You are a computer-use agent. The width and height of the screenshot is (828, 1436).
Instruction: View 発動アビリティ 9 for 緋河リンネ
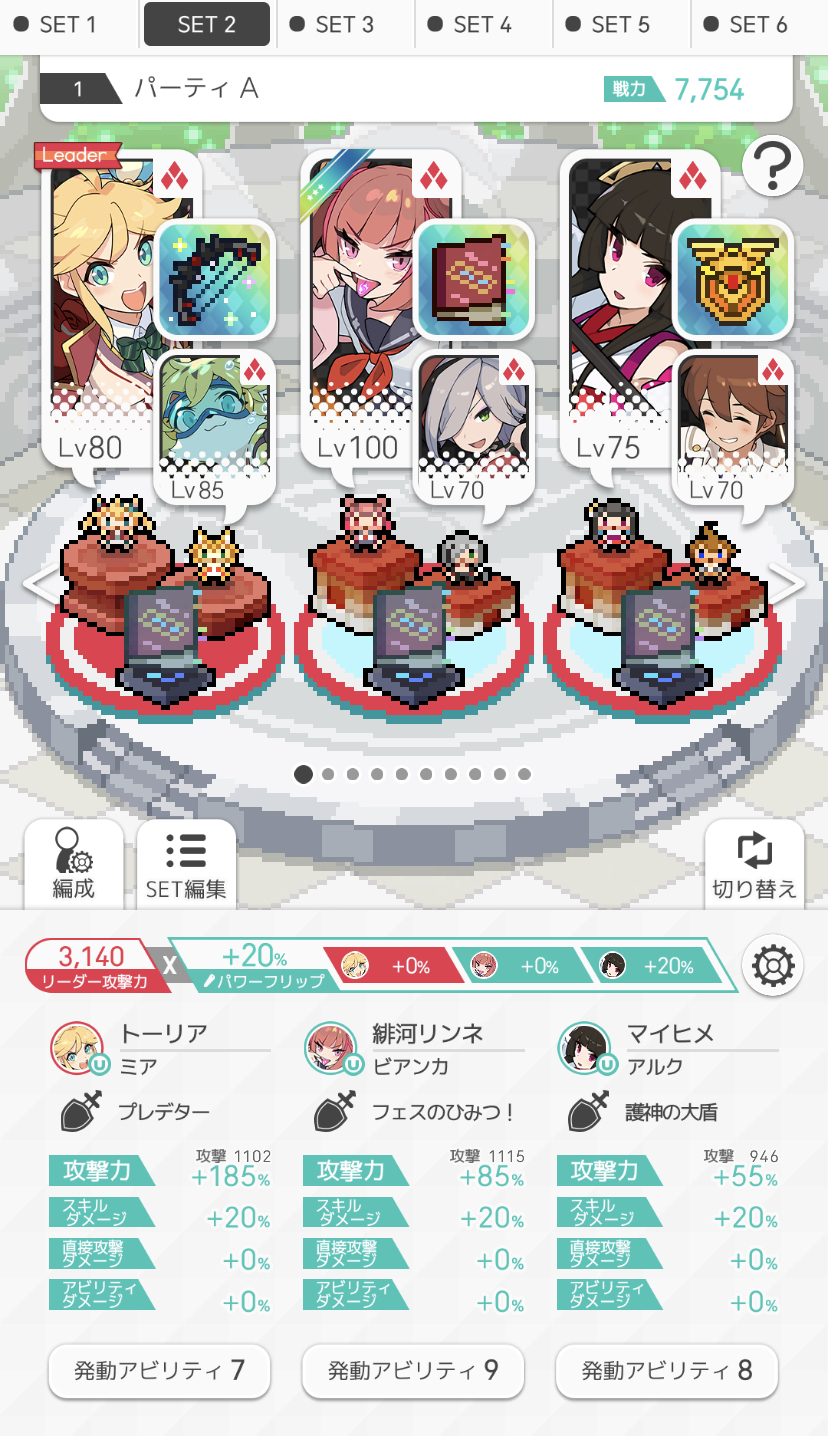(x=413, y=1370)
